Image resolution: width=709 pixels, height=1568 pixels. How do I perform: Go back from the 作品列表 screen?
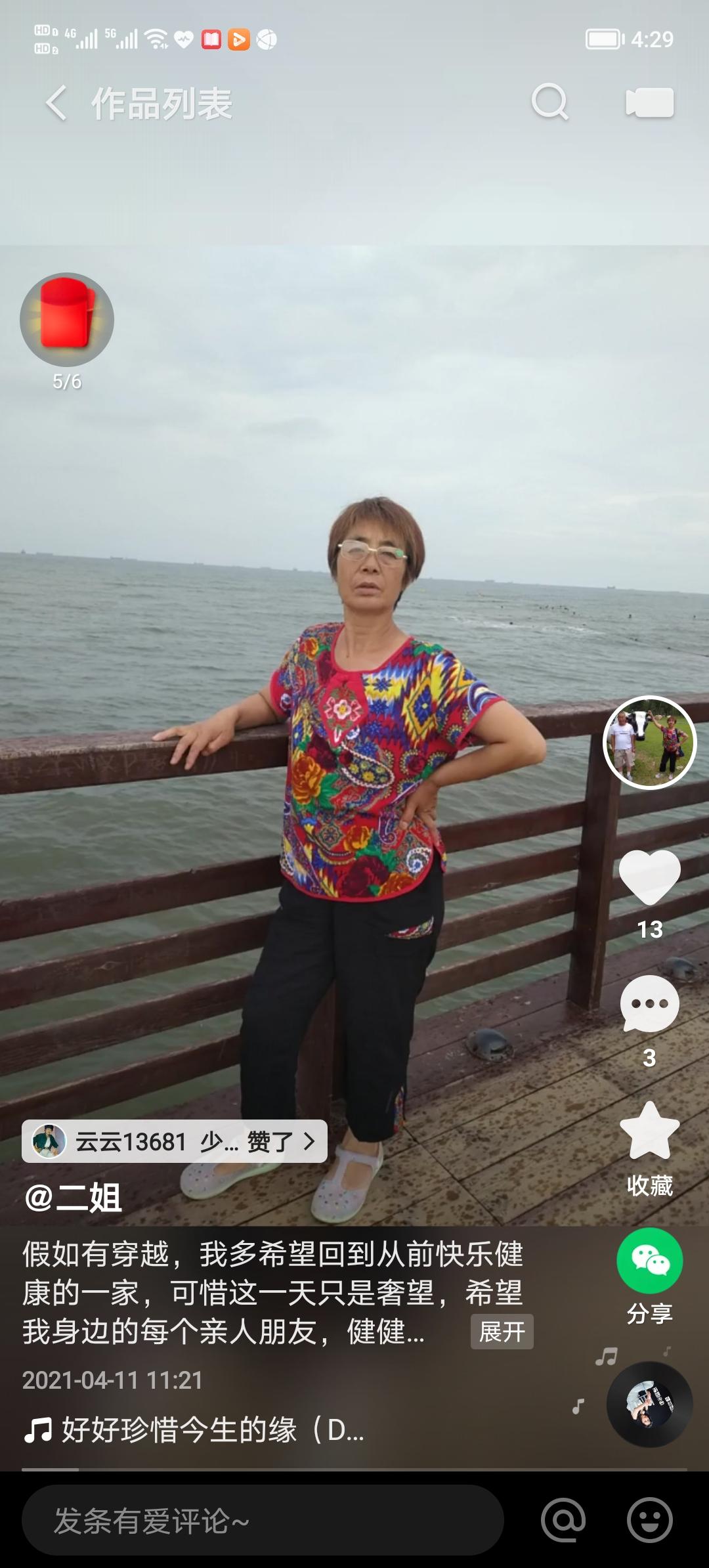tap(56, 104)
